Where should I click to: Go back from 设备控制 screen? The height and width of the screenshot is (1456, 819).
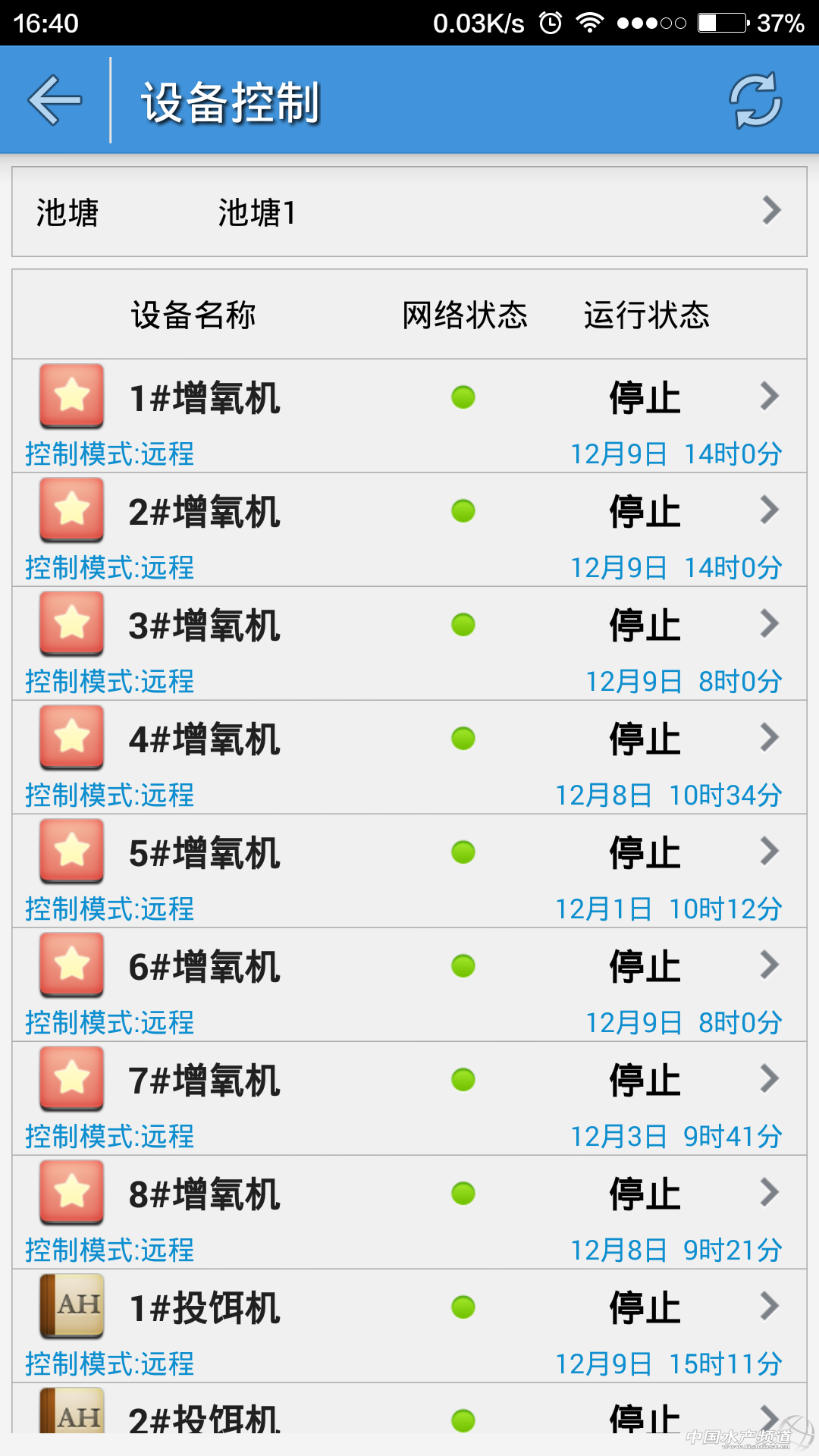55,100
